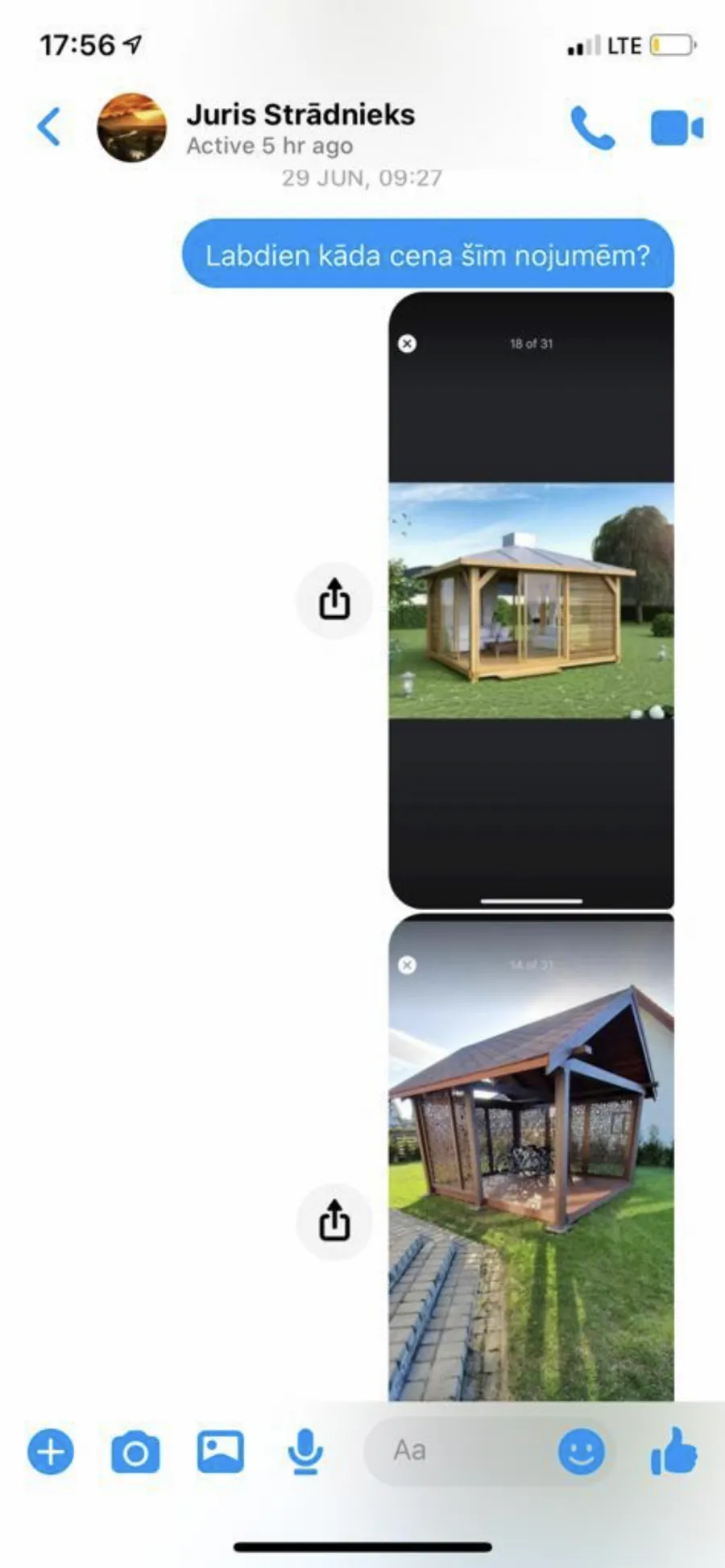Share the brown roof gazebo photo
The width and height of the screenshot is (725, 1568).
[334, 1221]
